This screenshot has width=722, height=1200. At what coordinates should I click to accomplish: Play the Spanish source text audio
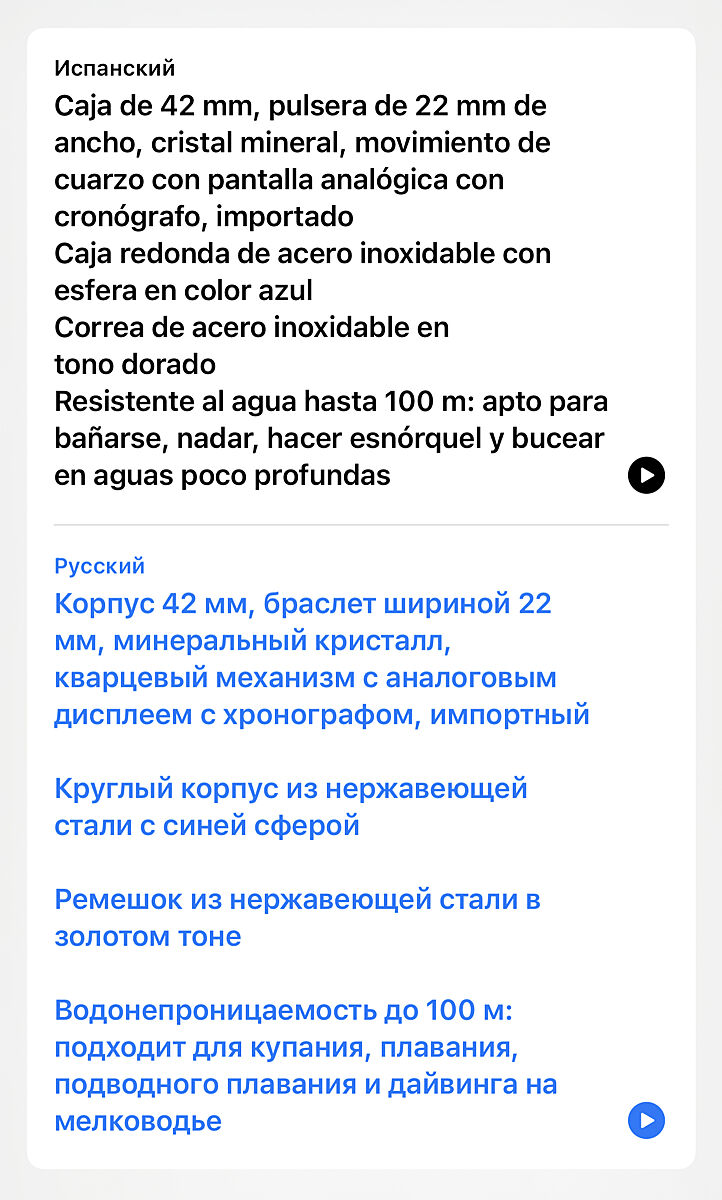click(646, 475)
